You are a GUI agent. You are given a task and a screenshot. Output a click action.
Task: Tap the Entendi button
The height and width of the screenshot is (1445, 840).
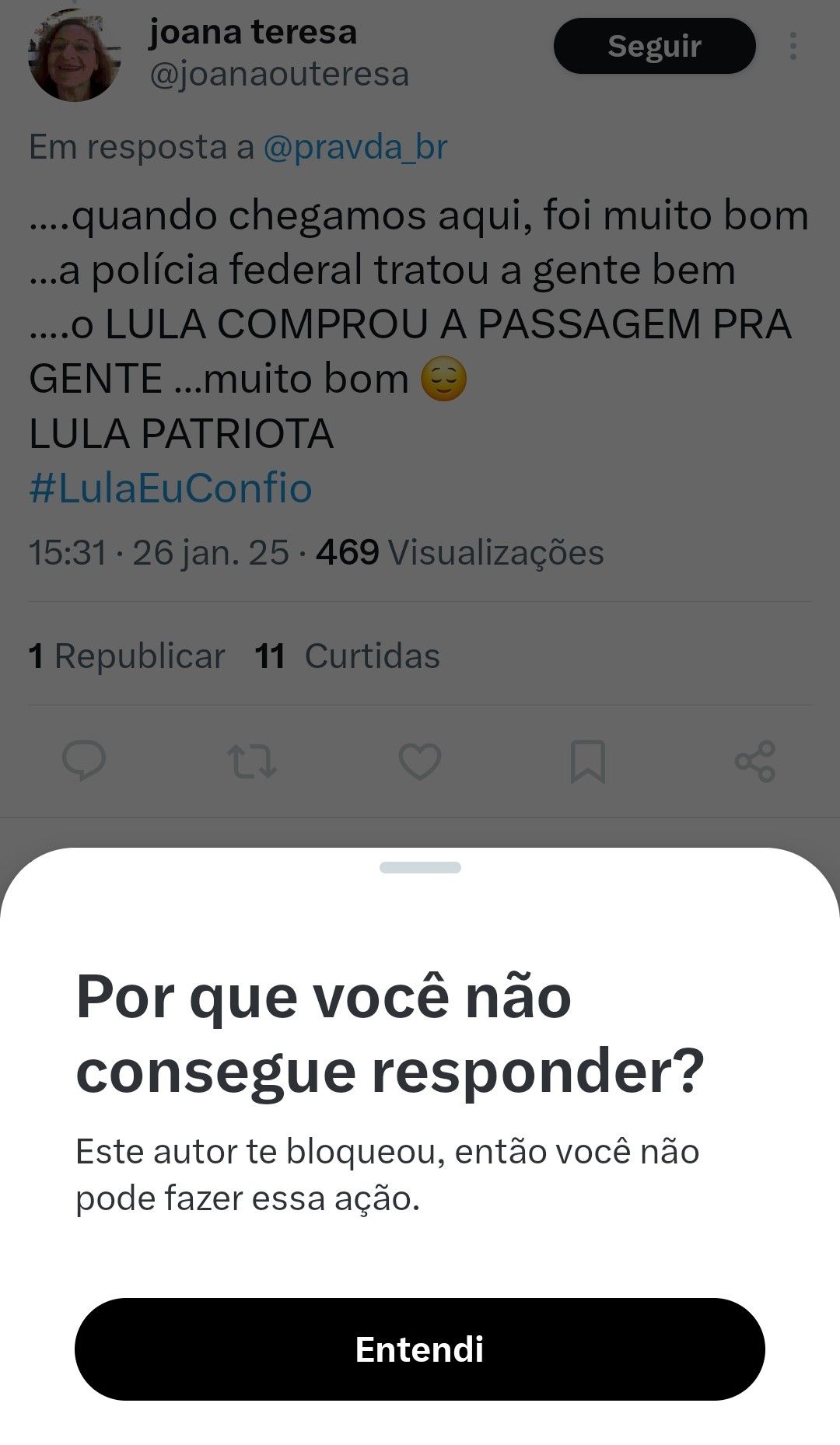419,1349
